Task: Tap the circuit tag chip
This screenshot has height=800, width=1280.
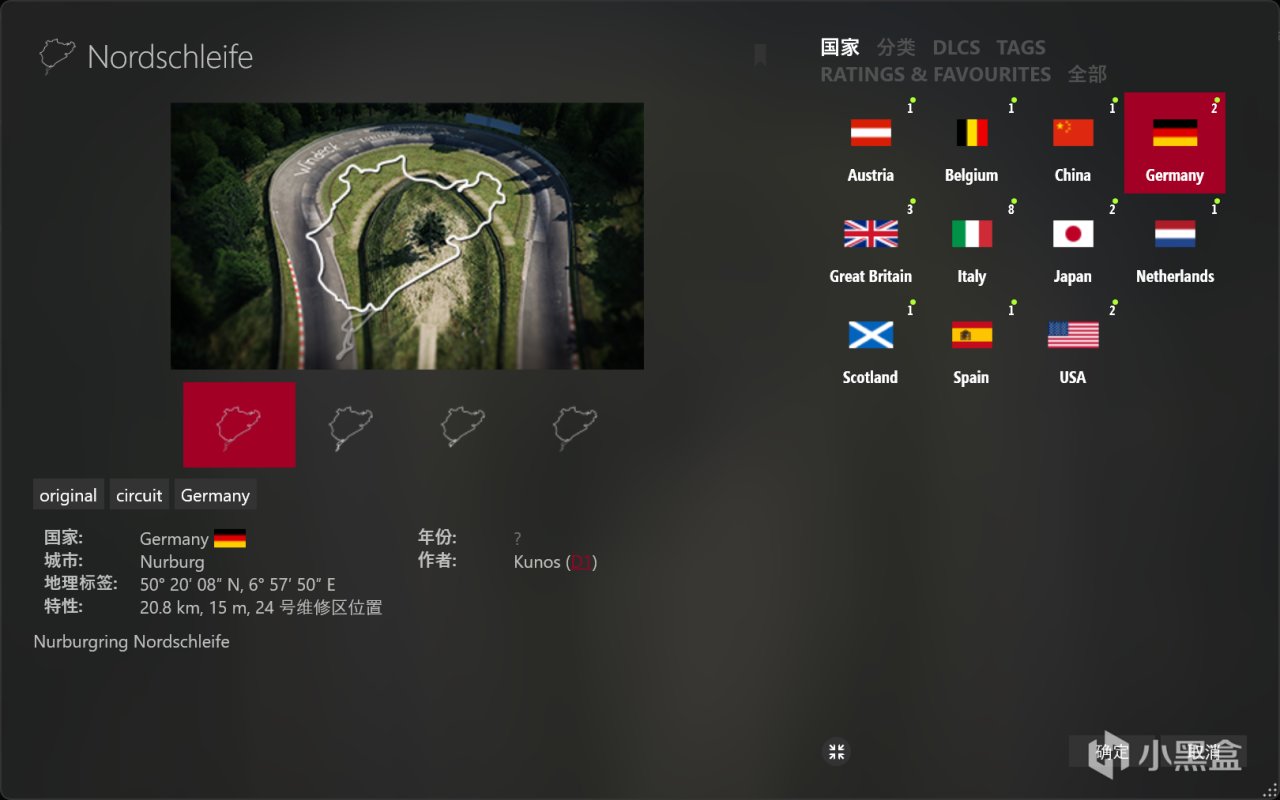Action: coord(139,495)
